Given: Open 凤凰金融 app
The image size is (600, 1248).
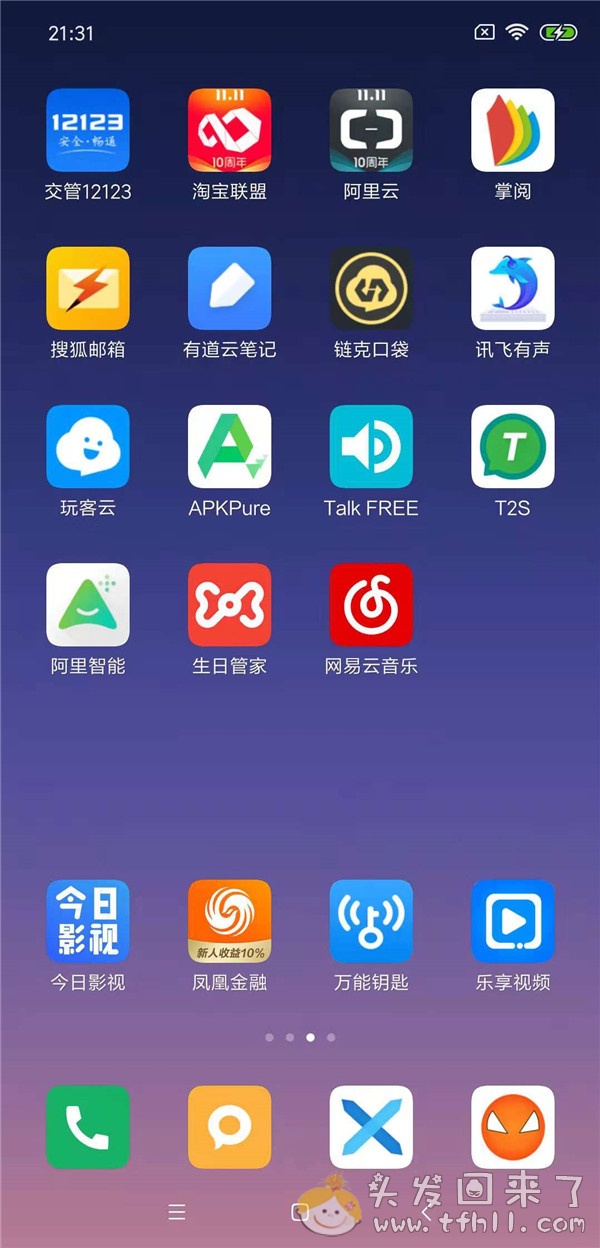Looking at the screenshot, I should coord(230,921).
